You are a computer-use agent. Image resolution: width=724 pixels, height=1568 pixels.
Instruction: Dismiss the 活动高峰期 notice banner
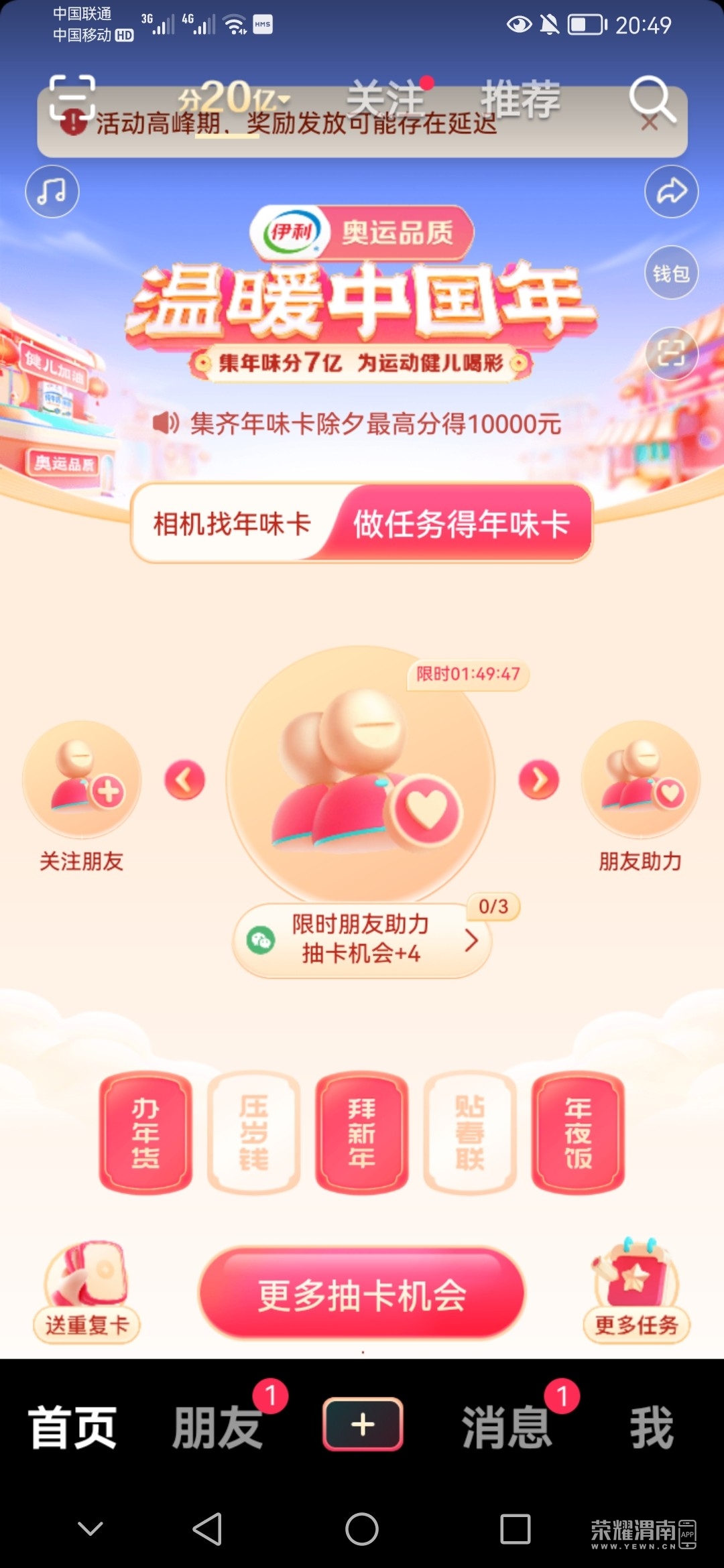(649, 123)
